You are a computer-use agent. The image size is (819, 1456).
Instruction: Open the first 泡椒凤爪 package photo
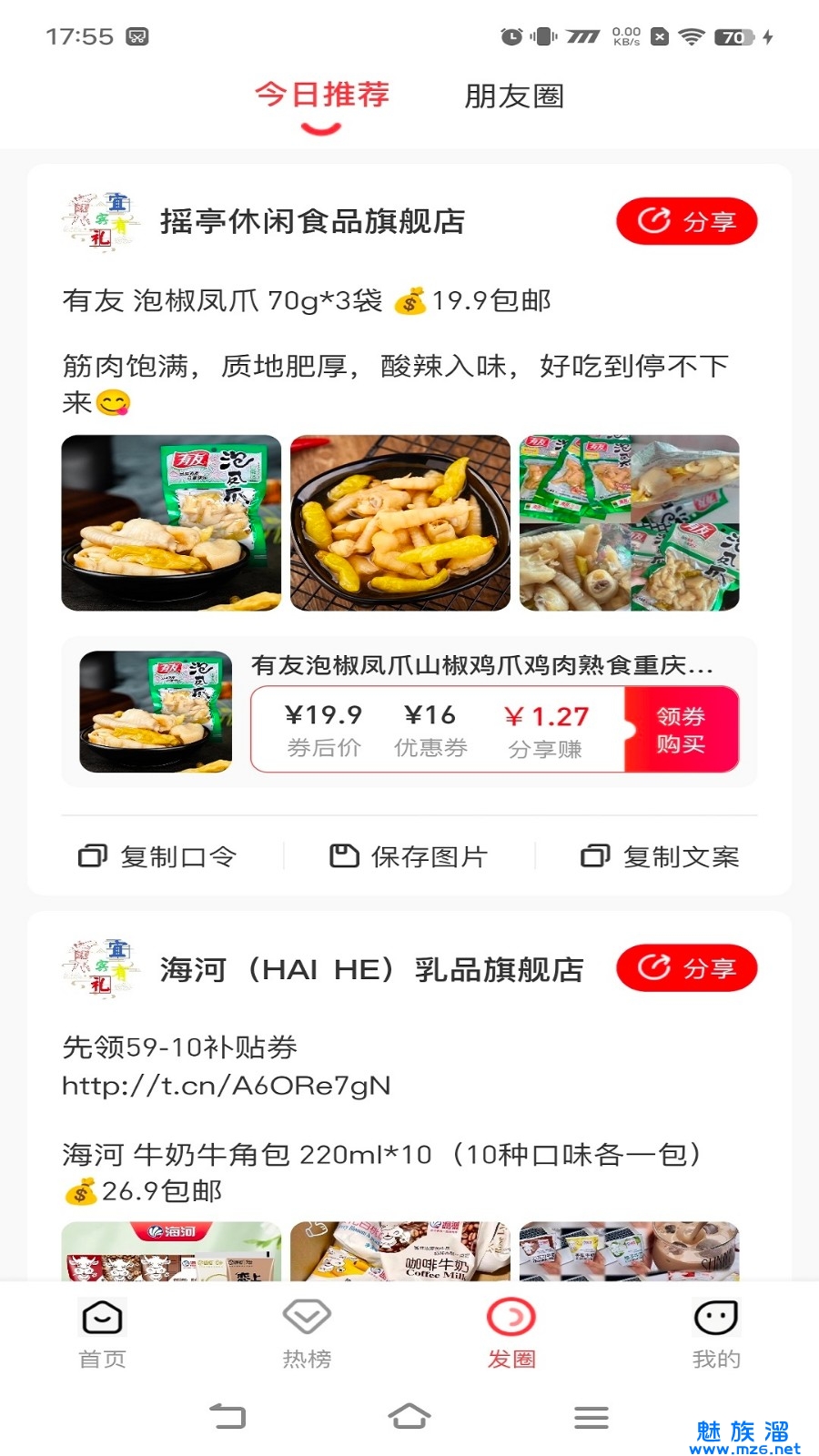171,523
